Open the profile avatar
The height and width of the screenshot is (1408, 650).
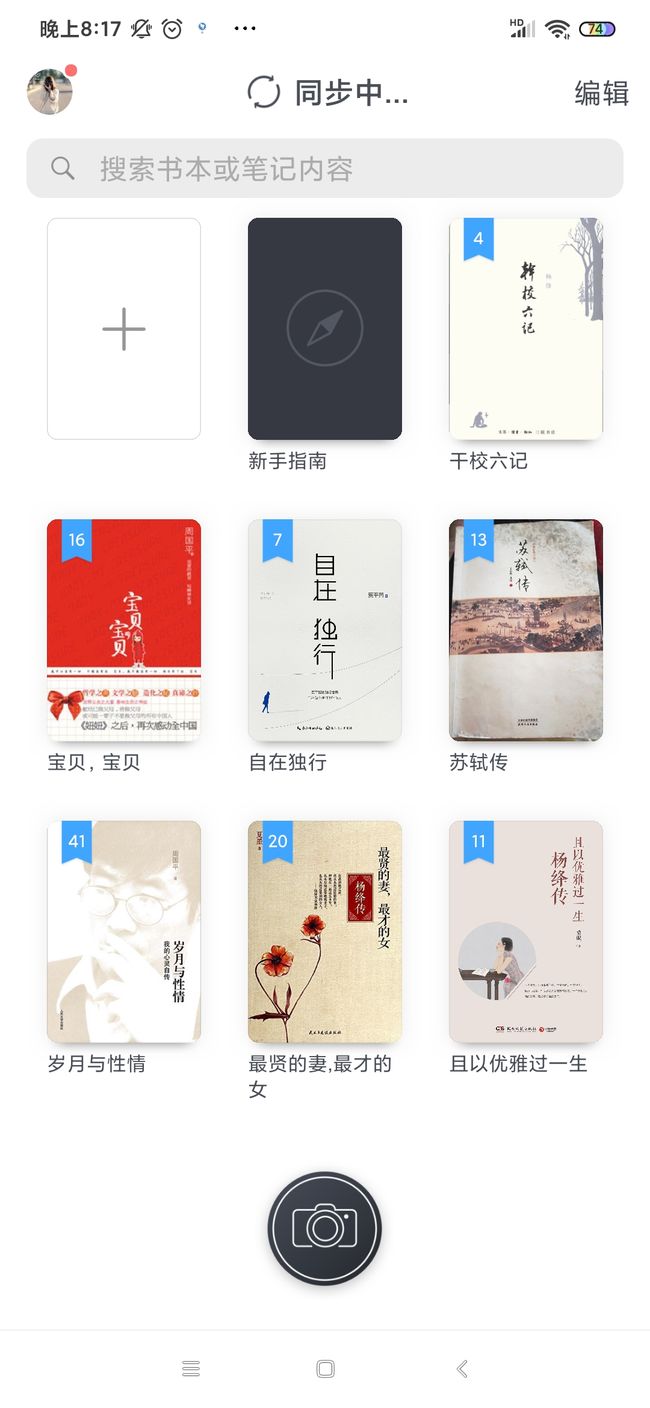point(50,92)
